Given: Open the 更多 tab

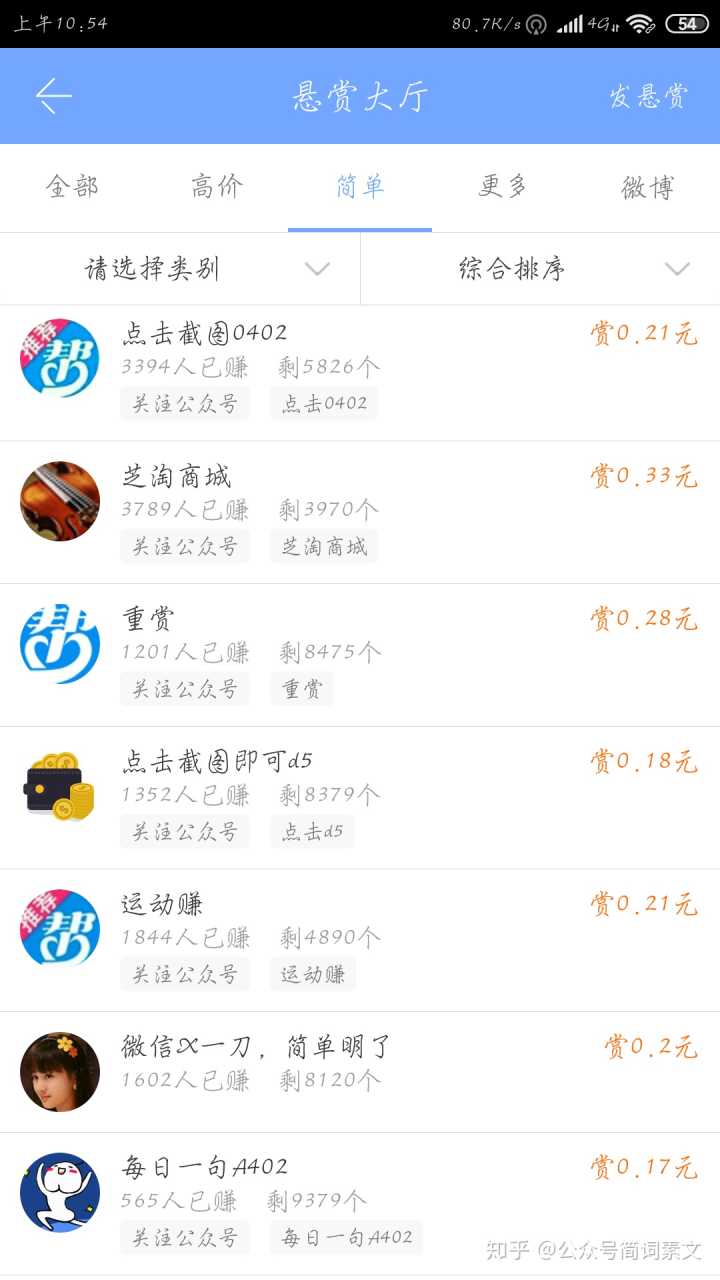Looking at the screenshot, I should (x=503, y=187).
